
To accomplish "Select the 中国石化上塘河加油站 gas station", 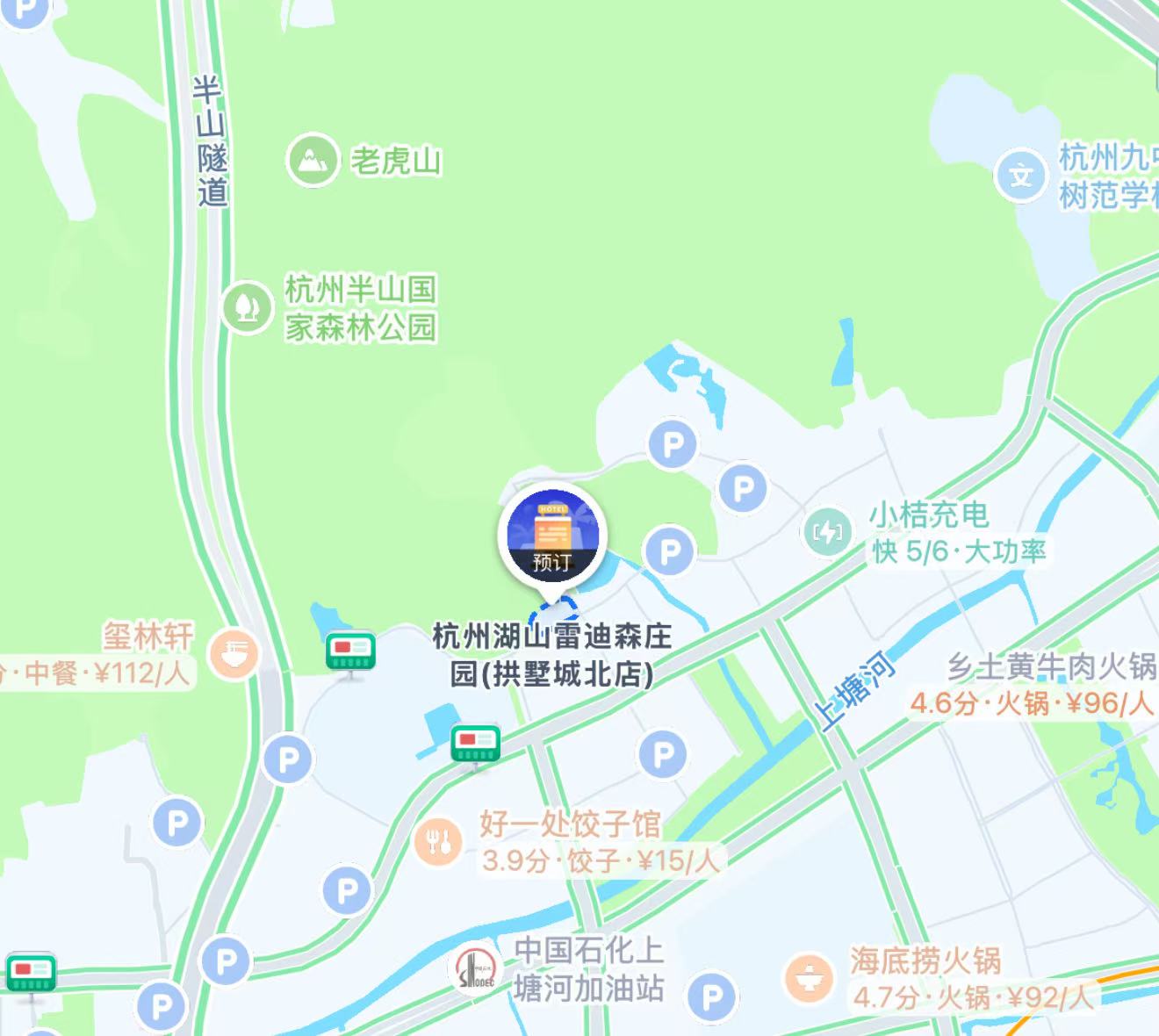I will 476,969.
